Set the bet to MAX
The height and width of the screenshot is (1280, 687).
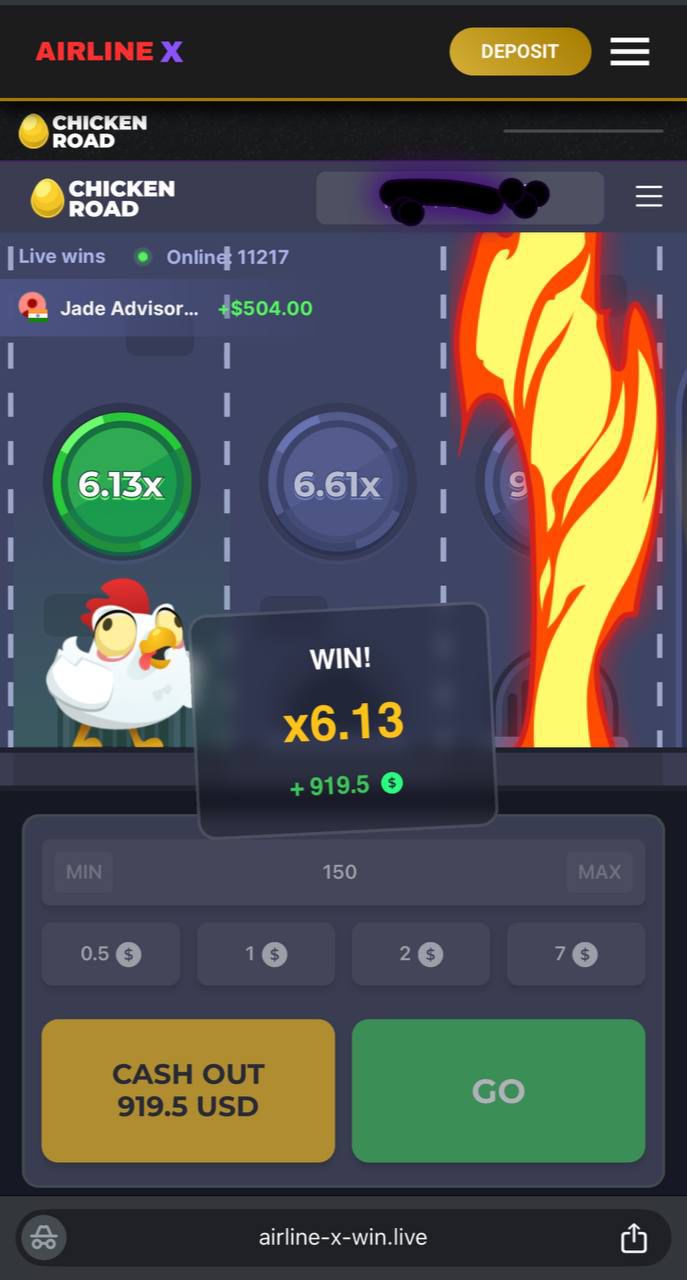coord(599,872)
